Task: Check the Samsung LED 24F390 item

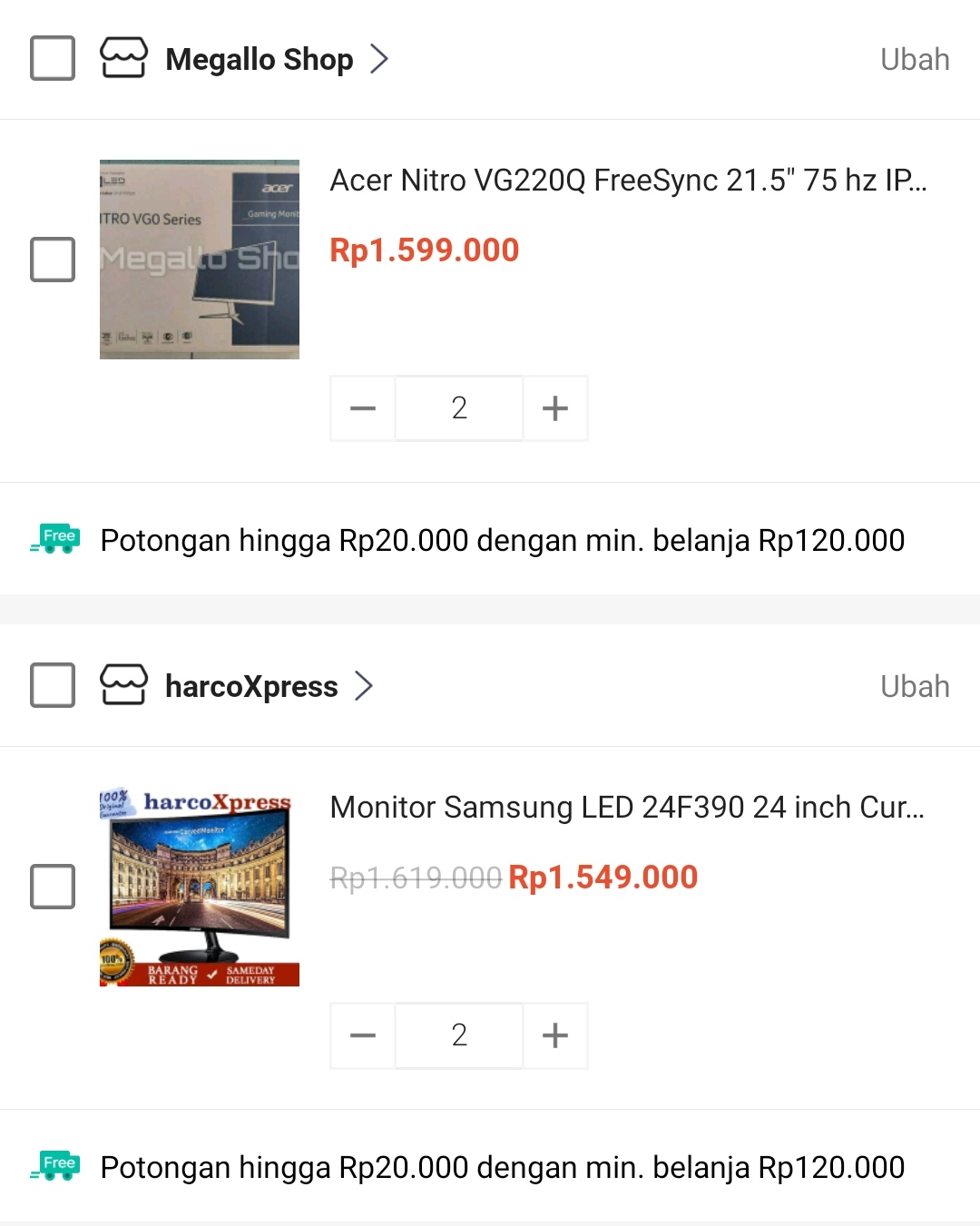Action: (53, 887)
